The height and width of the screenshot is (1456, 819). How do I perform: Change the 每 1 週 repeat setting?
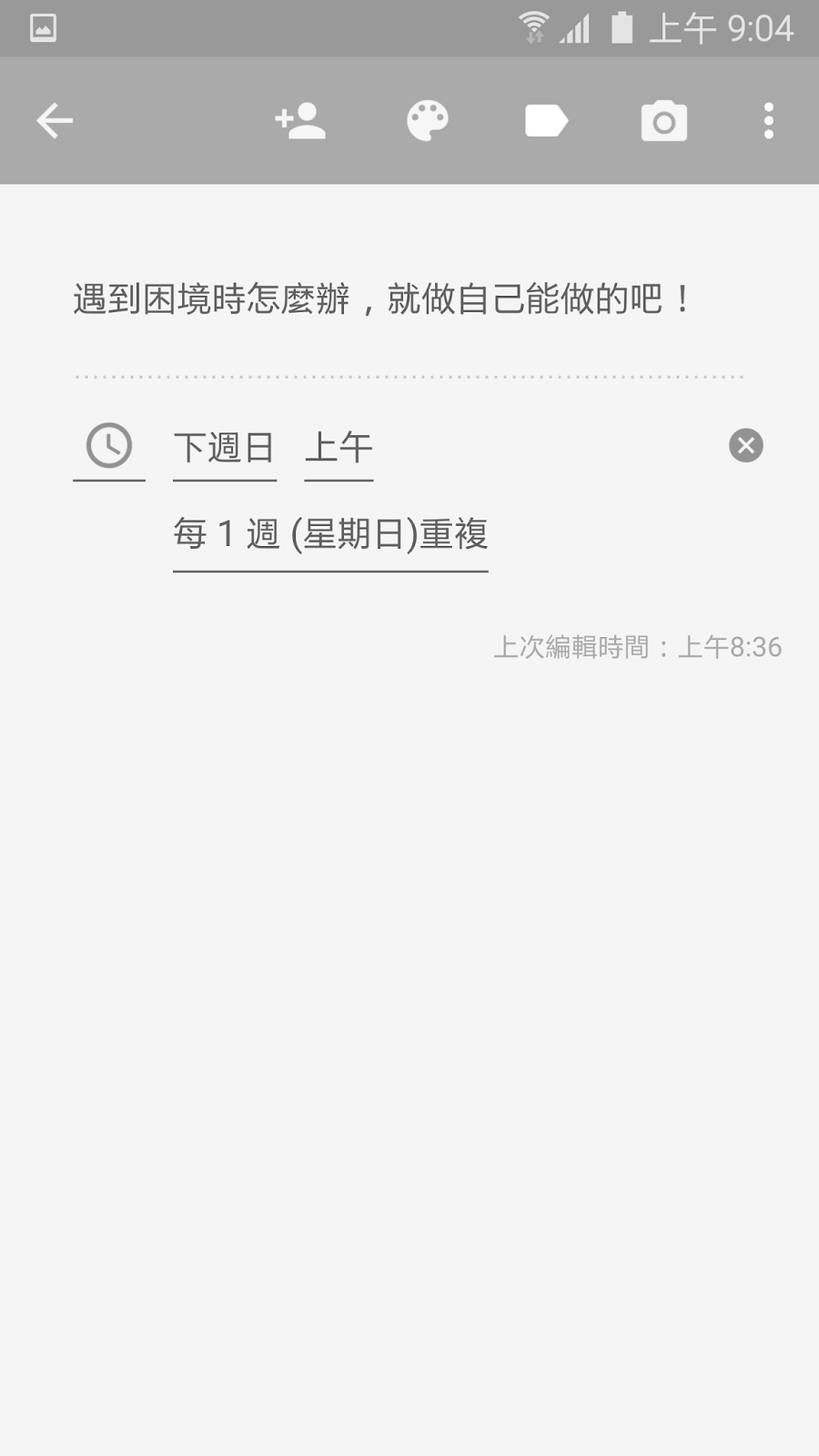[x=330, y=535]
